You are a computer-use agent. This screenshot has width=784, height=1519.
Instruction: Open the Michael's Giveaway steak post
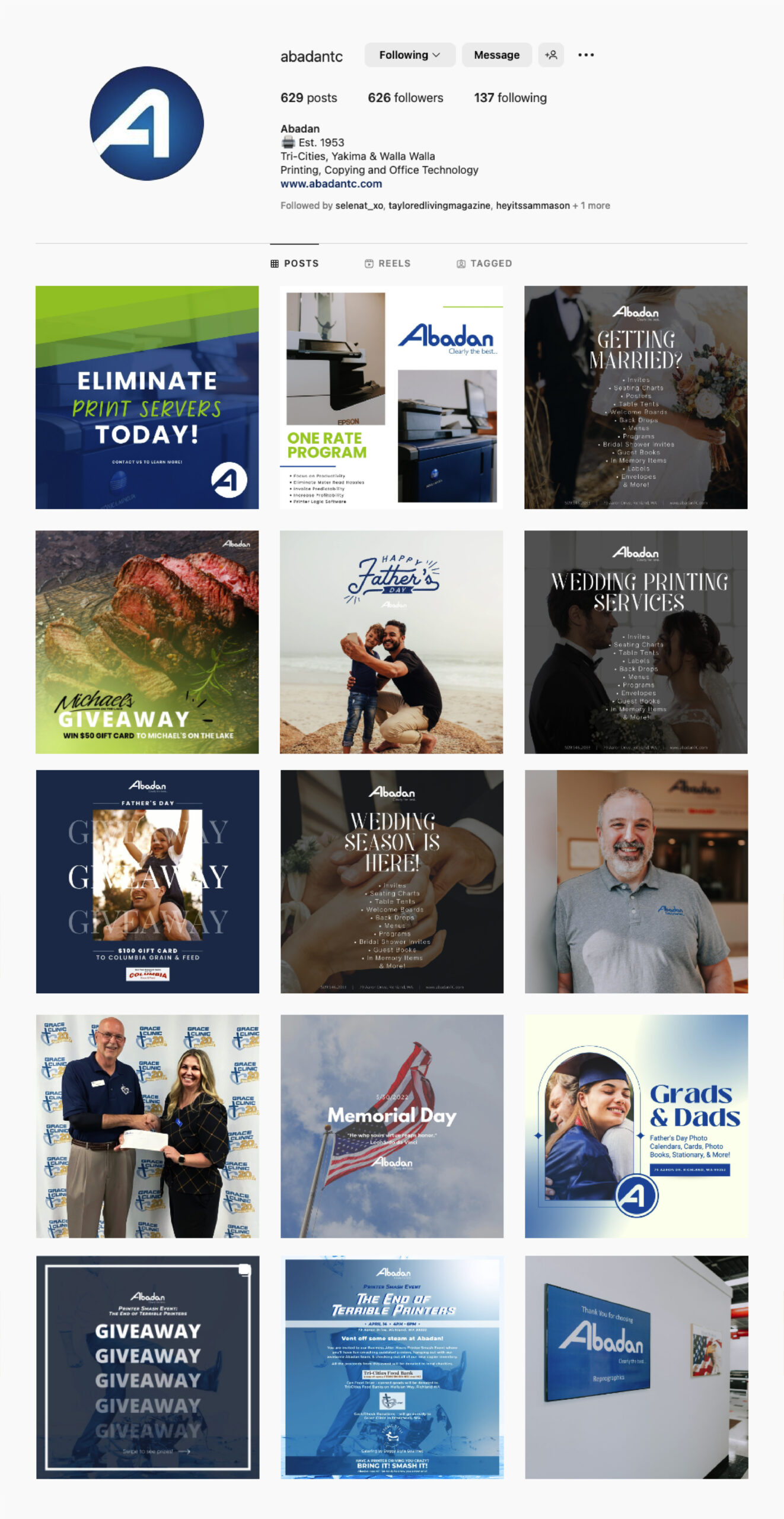(x=147, y=642)
